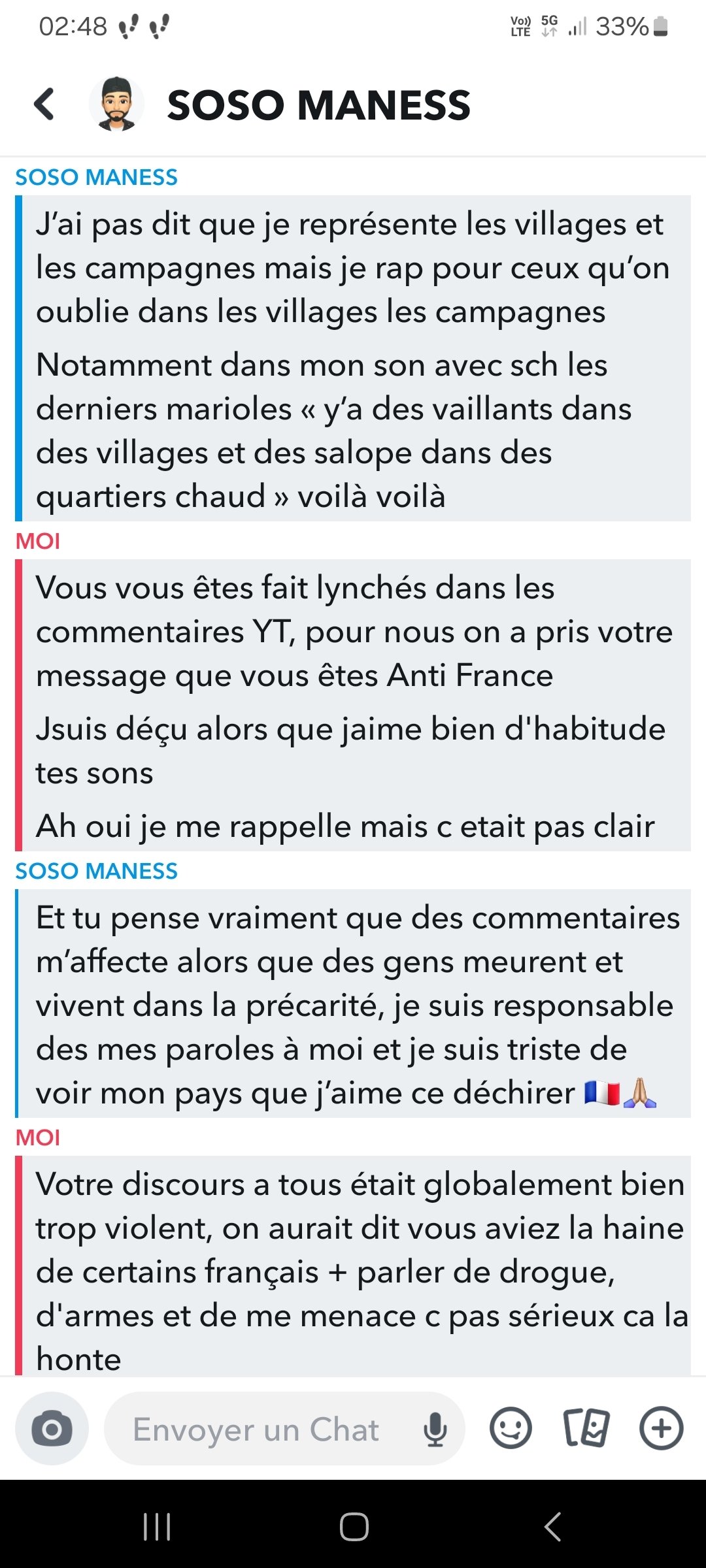This screenshot has height=1568, width=706.
Task: Open the camera from the chat bar
Action: point(52,1429)
